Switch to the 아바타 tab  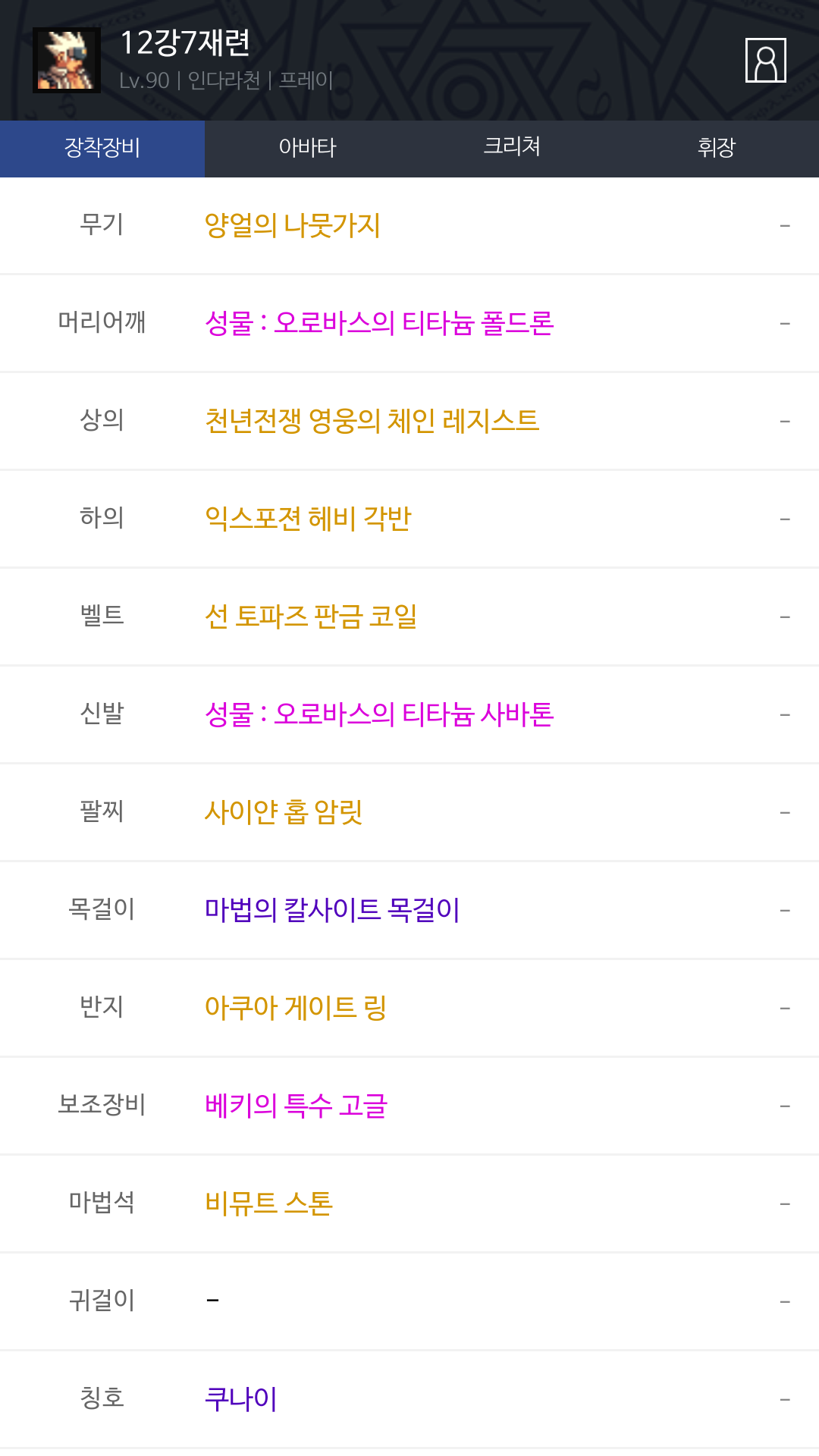[307, 148]
